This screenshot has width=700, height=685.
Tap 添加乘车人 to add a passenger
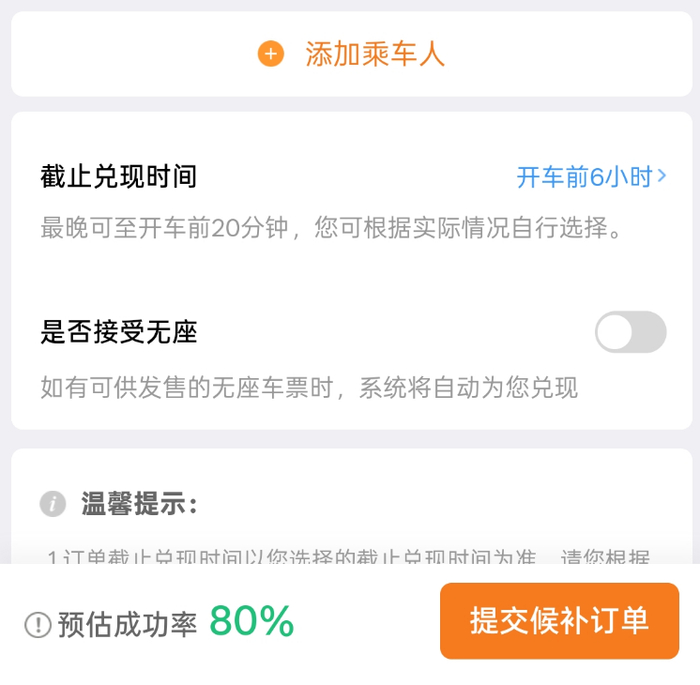[351, 54]
